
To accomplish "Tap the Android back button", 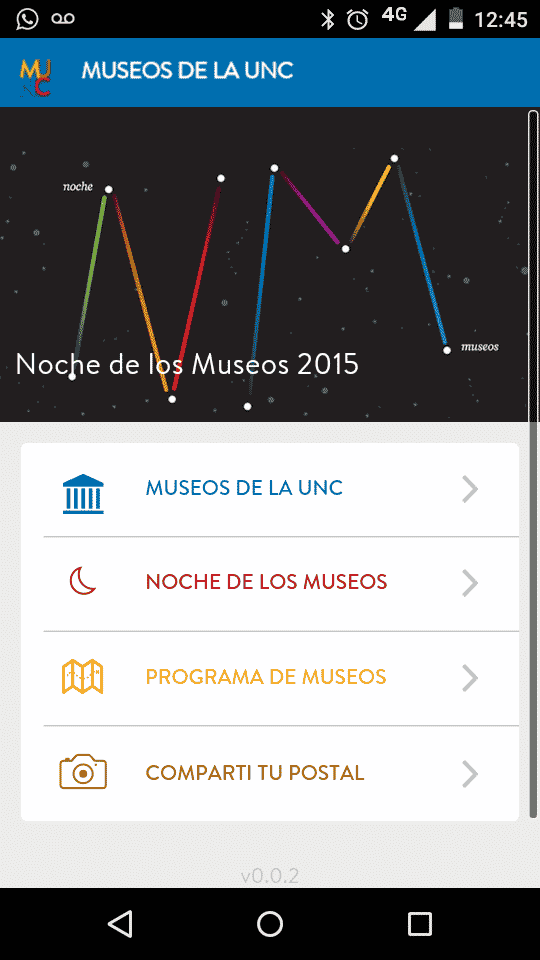I will 120,923.
